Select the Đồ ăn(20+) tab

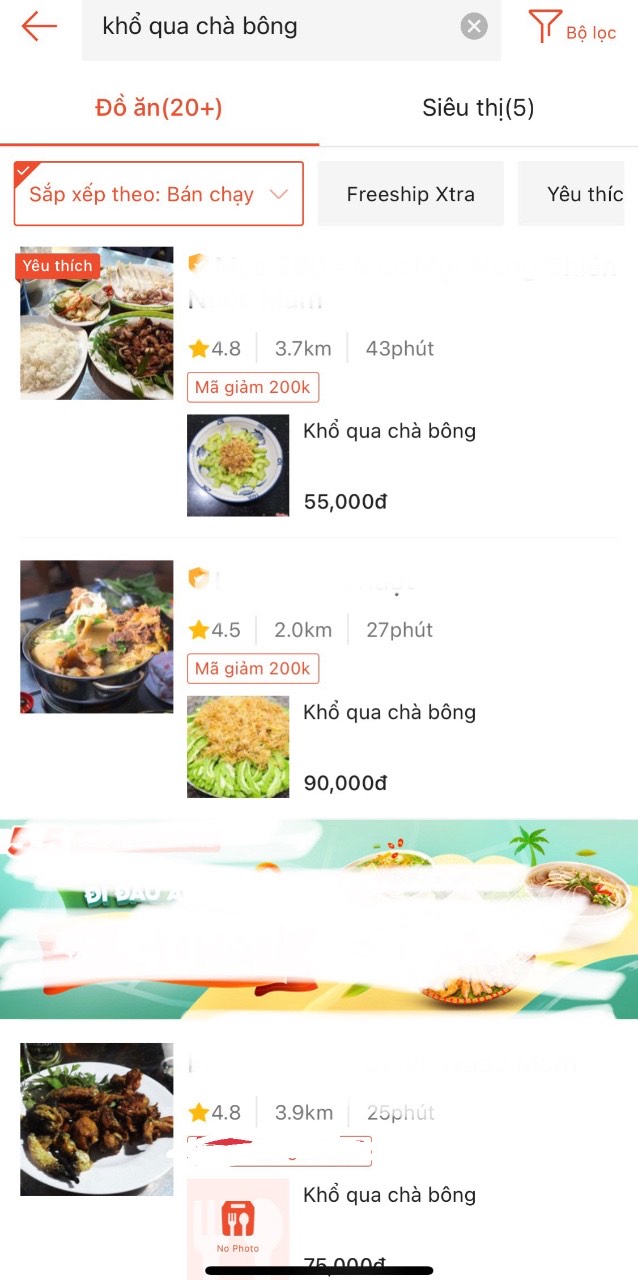pyautogui.click(x=159, y=108)
